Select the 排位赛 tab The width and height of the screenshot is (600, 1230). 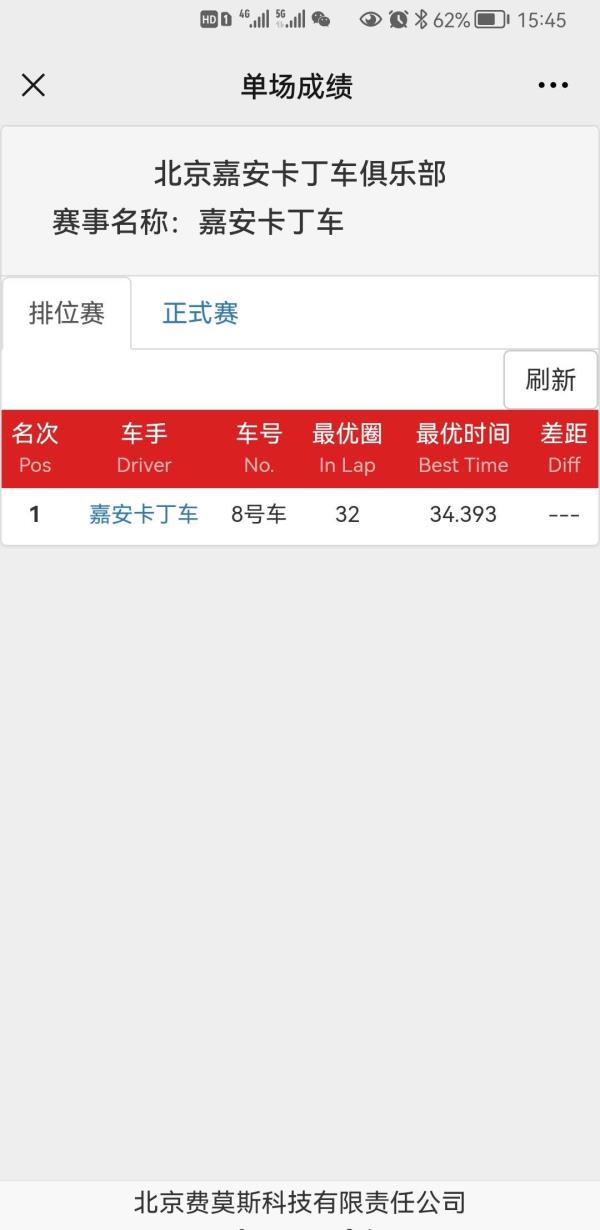pyautogui.click(x=67, y=313)
